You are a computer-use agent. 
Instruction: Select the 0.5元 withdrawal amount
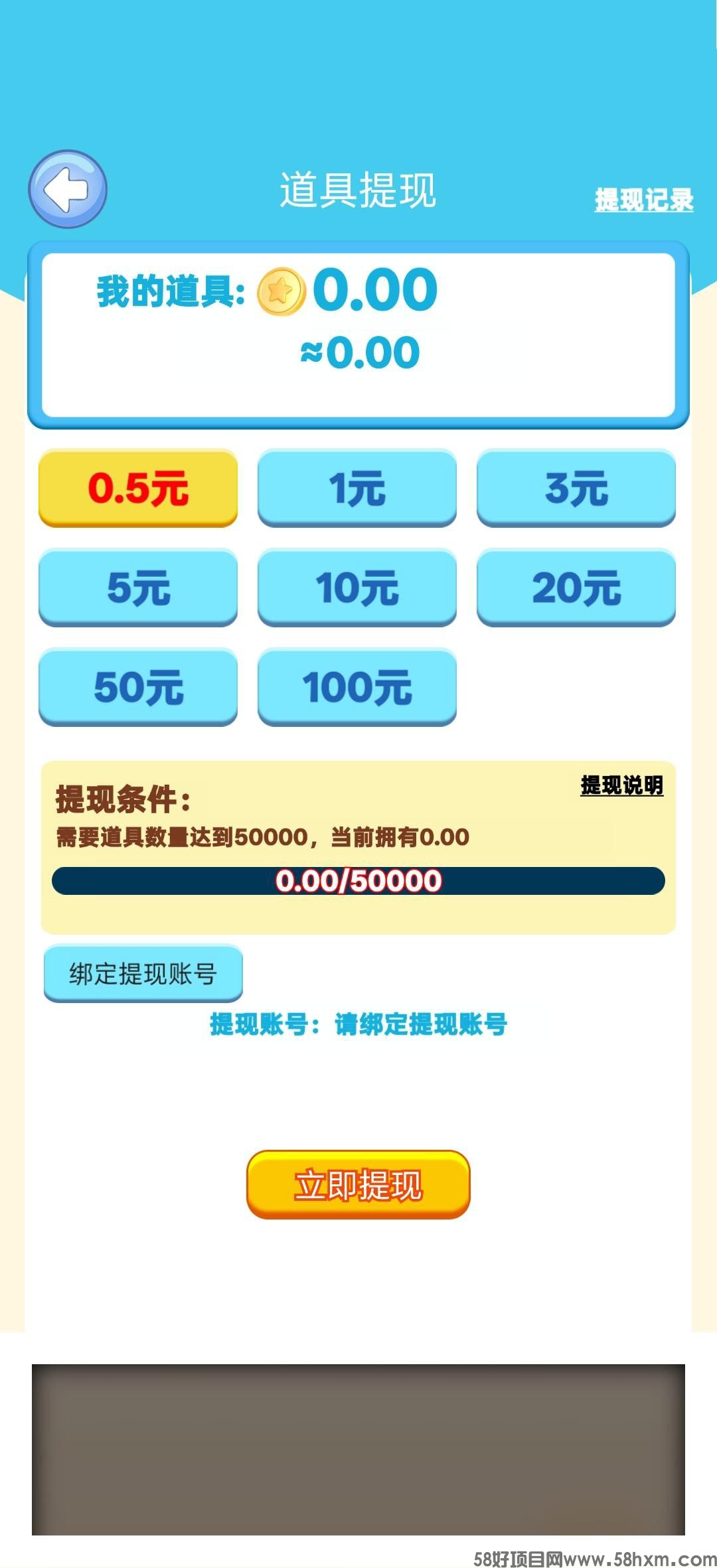coord(138,489)
